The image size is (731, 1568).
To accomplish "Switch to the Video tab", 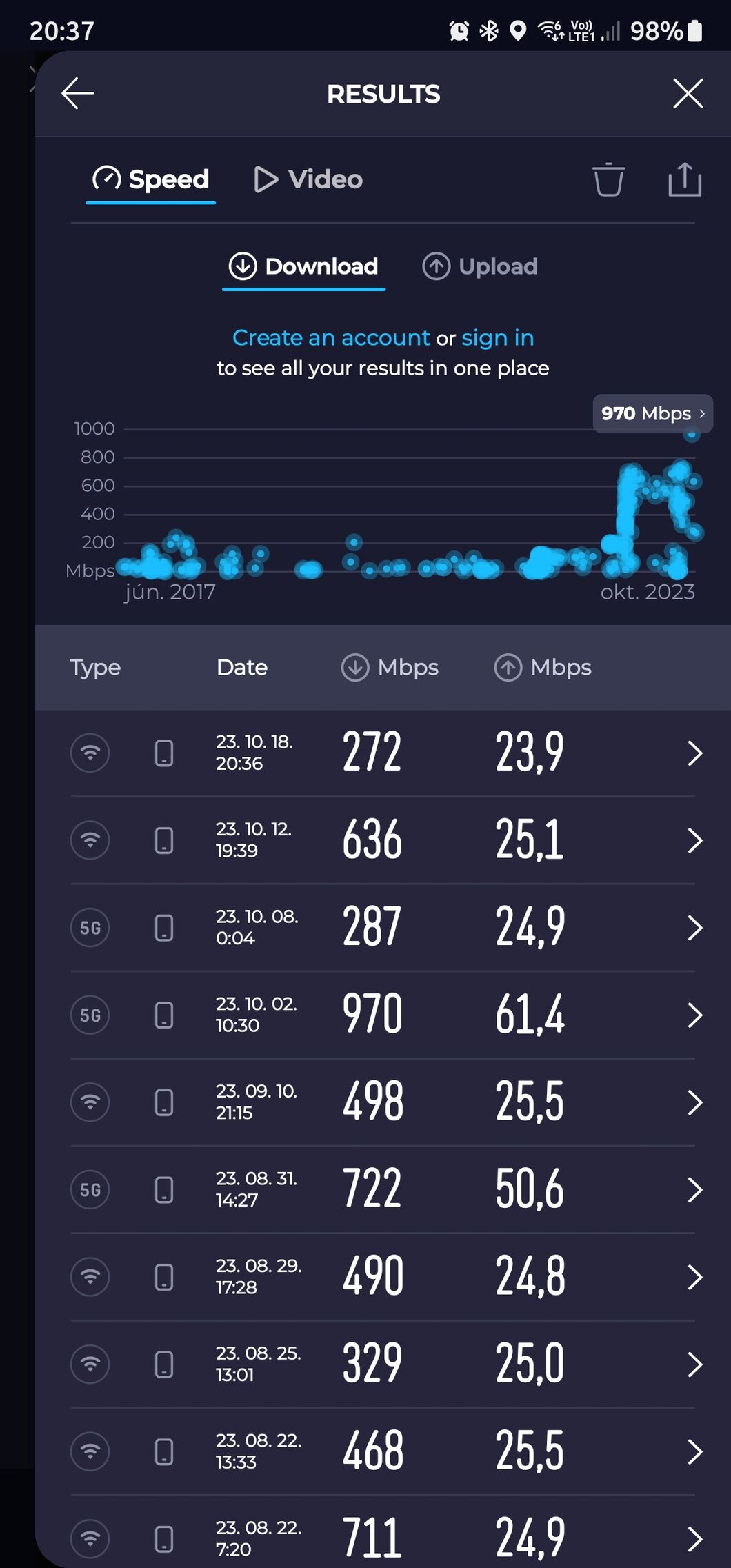I will pos(308,179).
